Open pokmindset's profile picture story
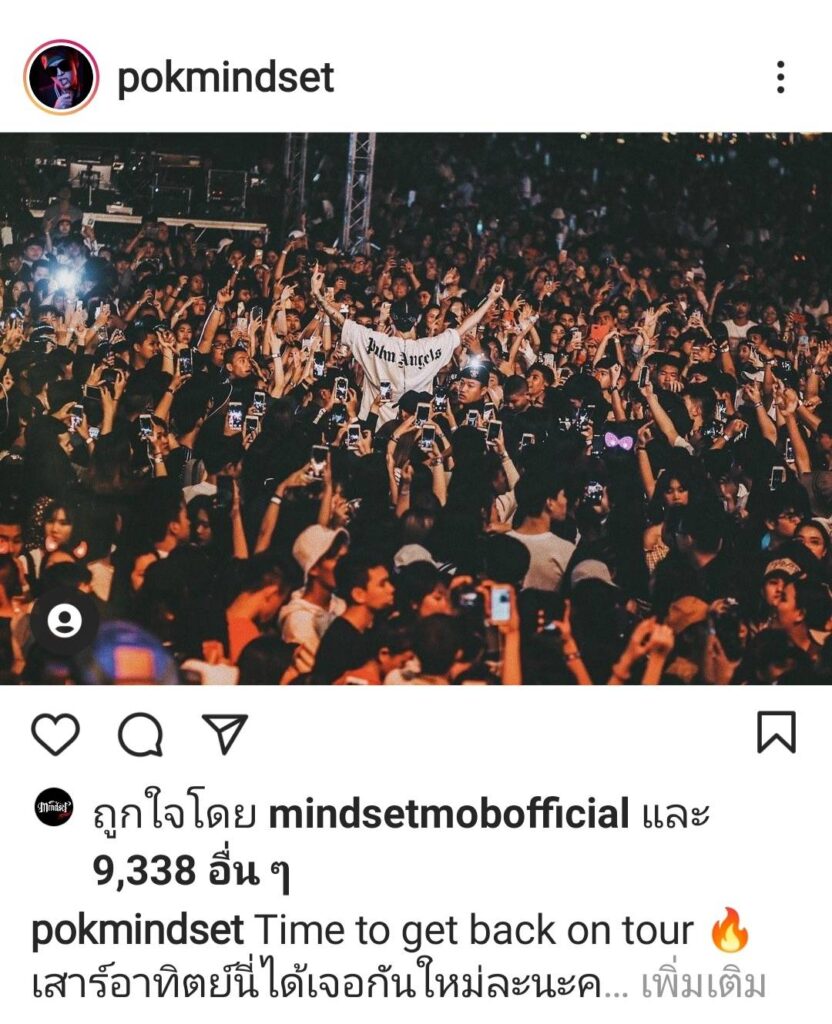The height and width of the screenshot is (1024, 832). click(x=61, y=78)
